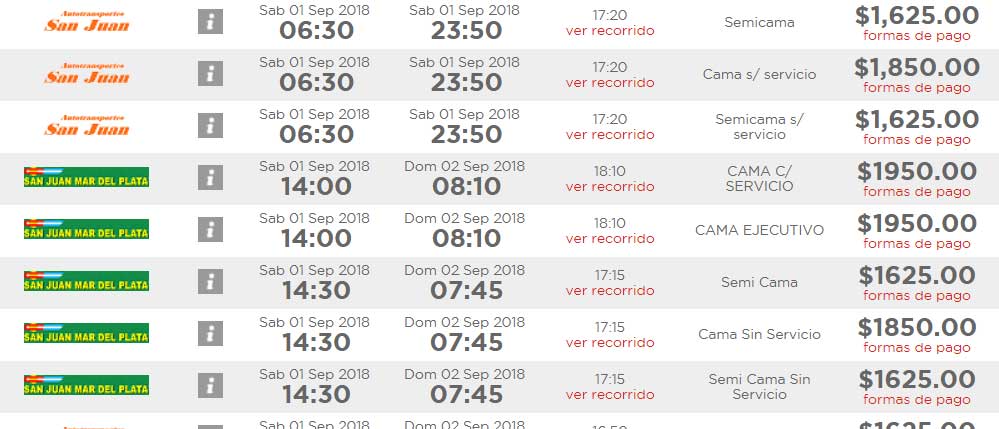Image resolution: width=999 pixels, height=429 pixels.
Task: Open info for Semi Cama Sin Servicio trip
Action: pos(210,386)
